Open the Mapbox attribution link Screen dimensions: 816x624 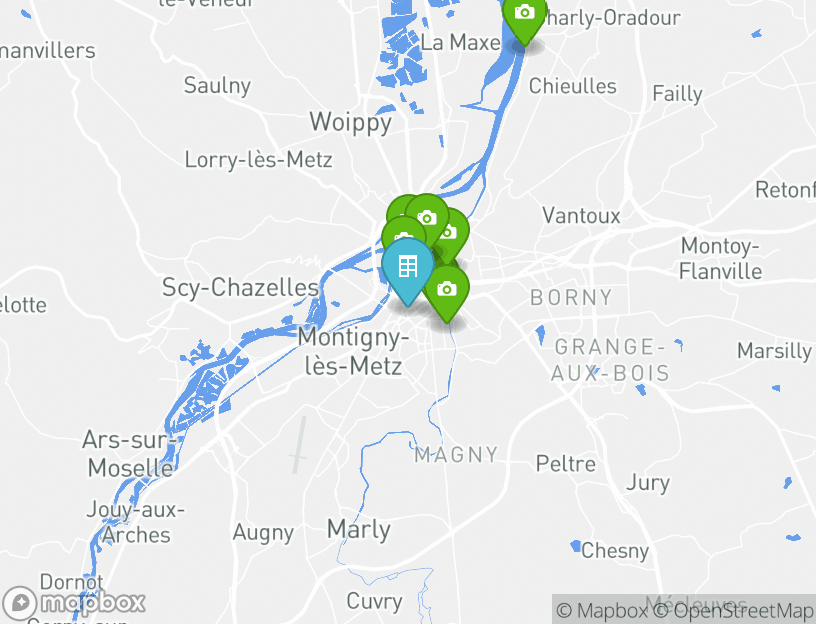tap(602, 610)
